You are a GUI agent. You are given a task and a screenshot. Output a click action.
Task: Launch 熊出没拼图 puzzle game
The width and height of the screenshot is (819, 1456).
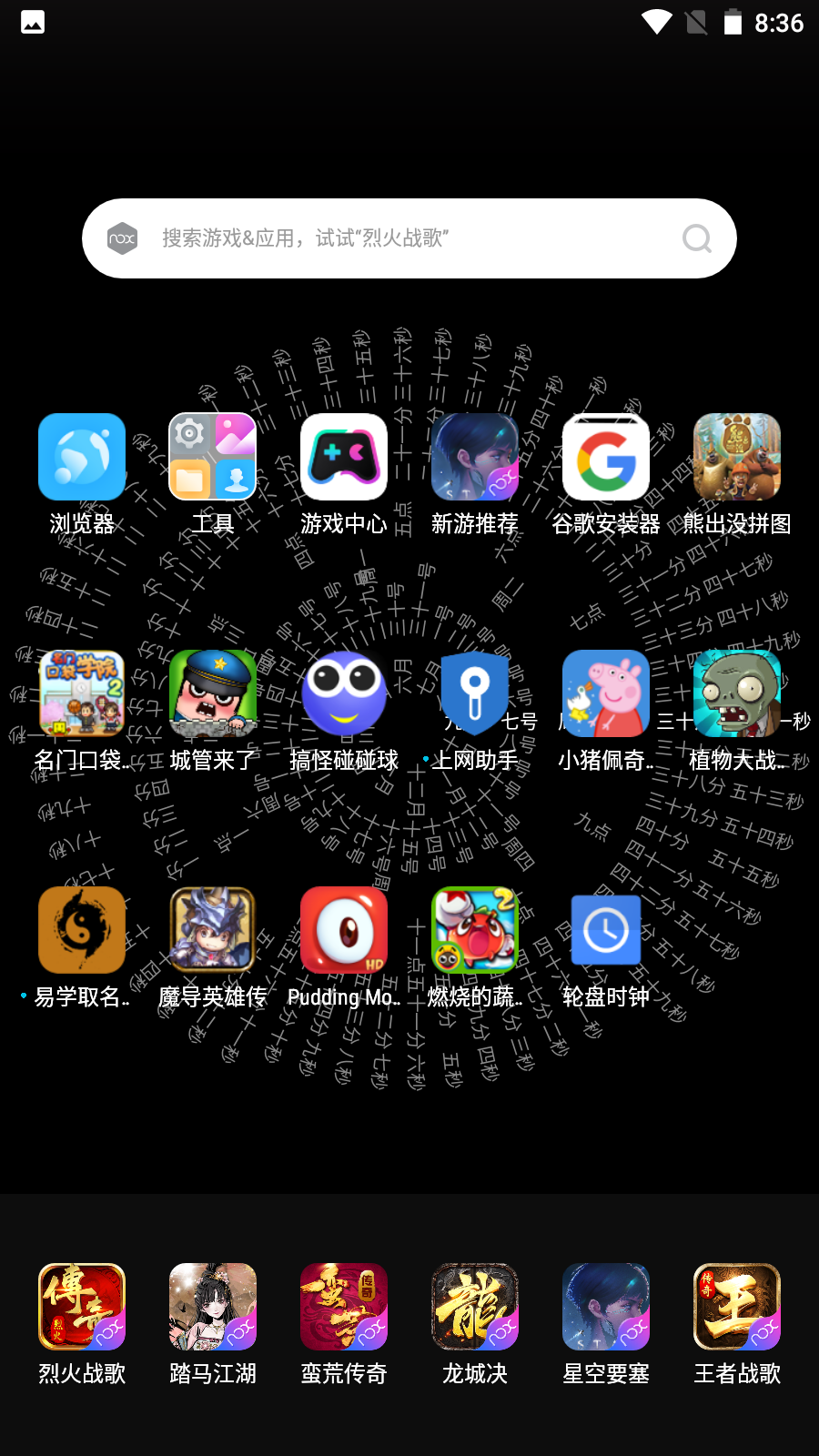click(x=737, y=458)
